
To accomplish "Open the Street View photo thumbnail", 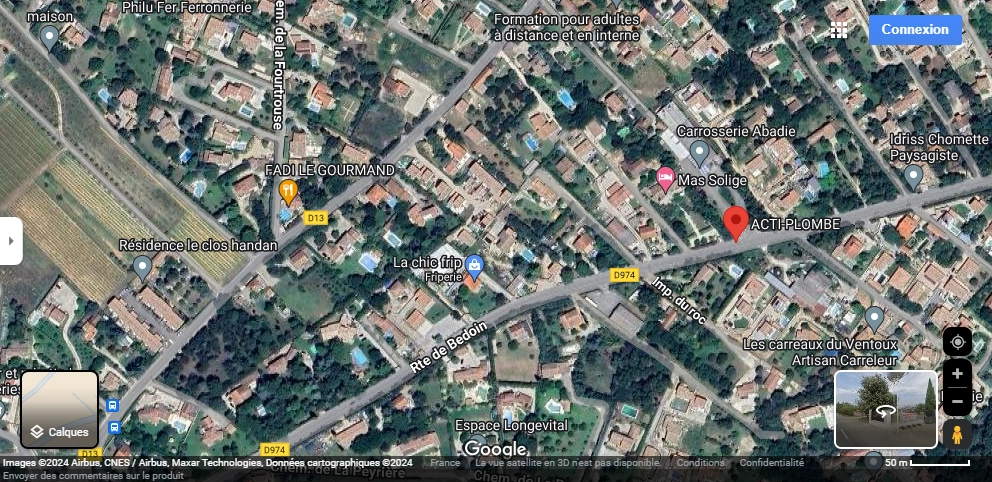I will (x=885, y=409).
